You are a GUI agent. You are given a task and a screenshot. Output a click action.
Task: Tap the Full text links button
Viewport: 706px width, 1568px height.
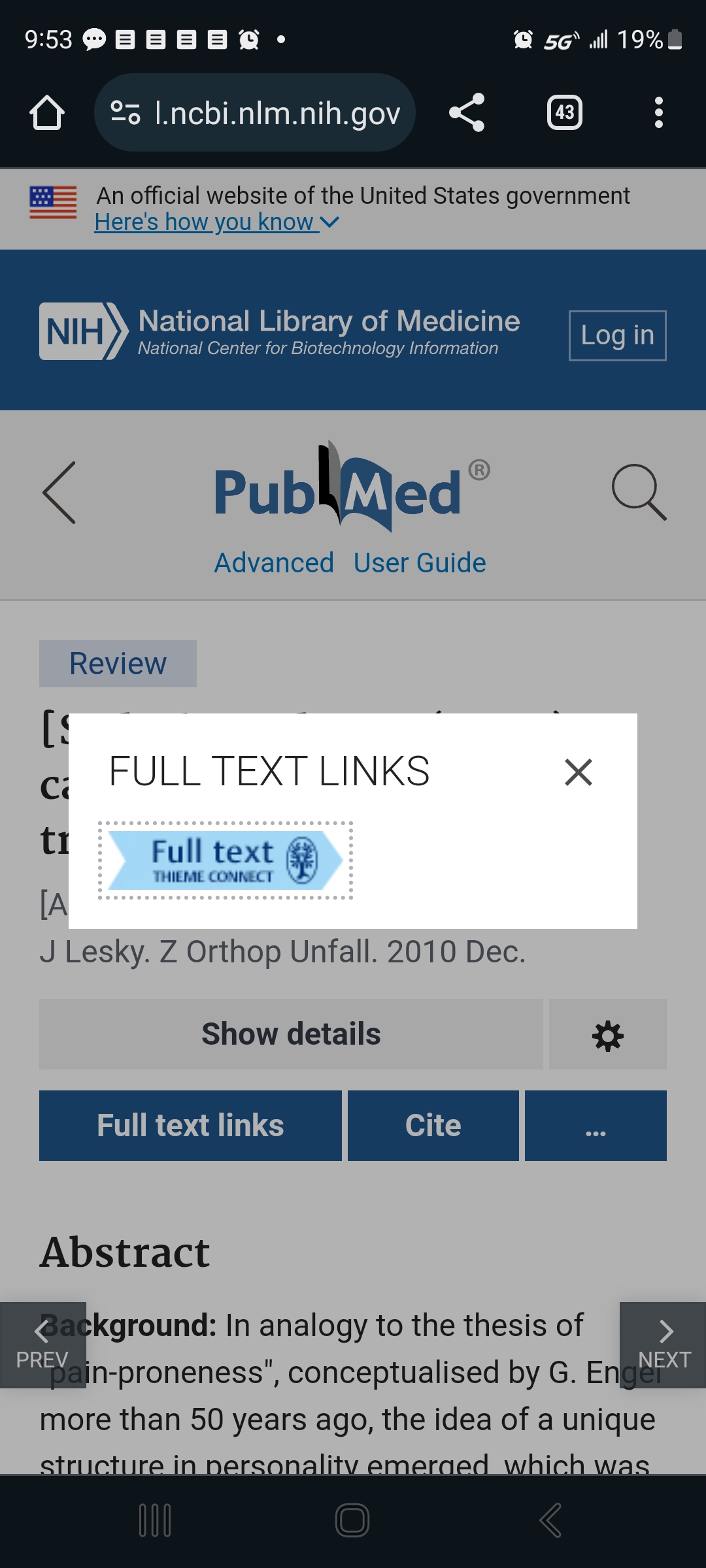(x=190, y=1126)
